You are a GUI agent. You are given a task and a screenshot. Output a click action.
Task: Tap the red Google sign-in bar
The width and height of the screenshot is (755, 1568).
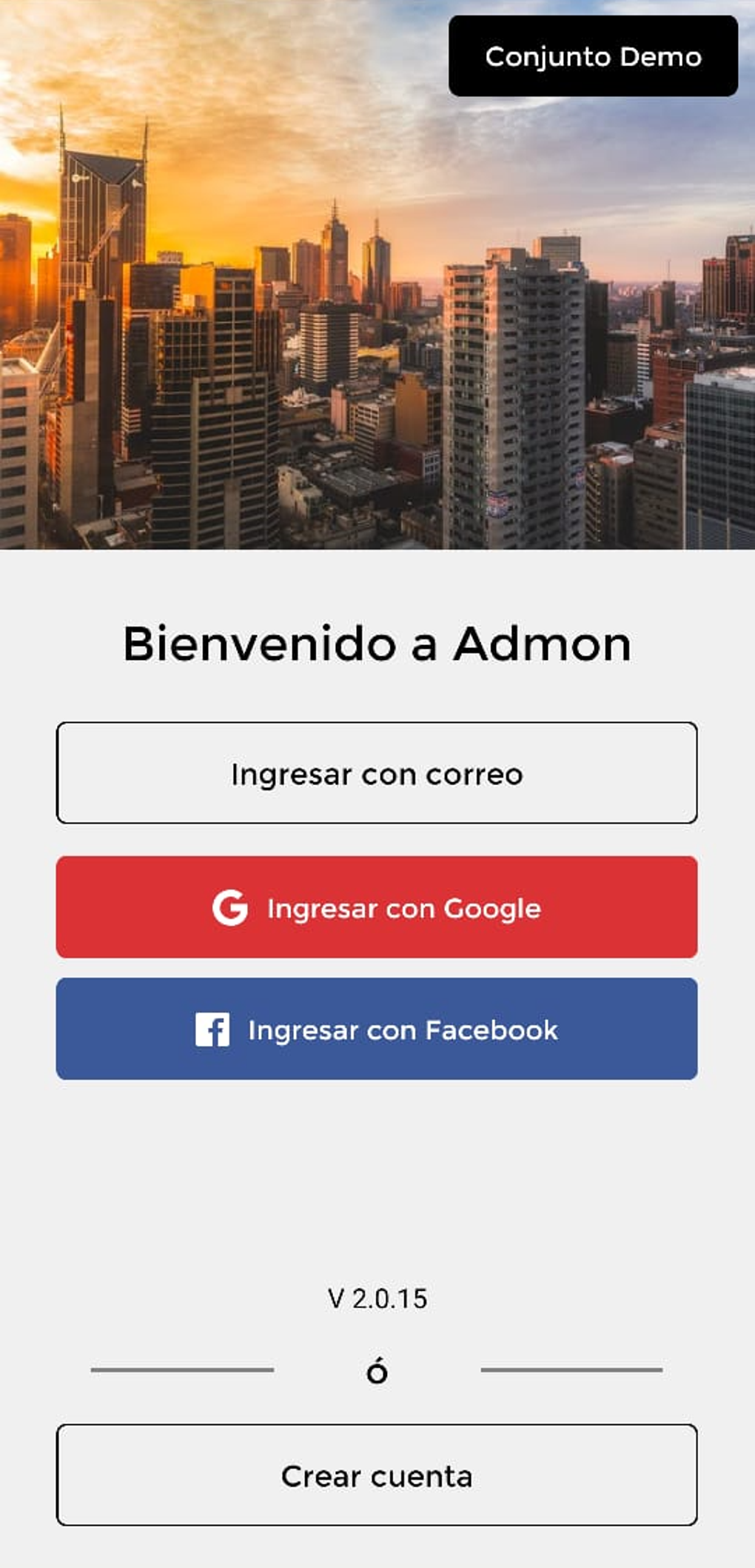click(377, 909)
